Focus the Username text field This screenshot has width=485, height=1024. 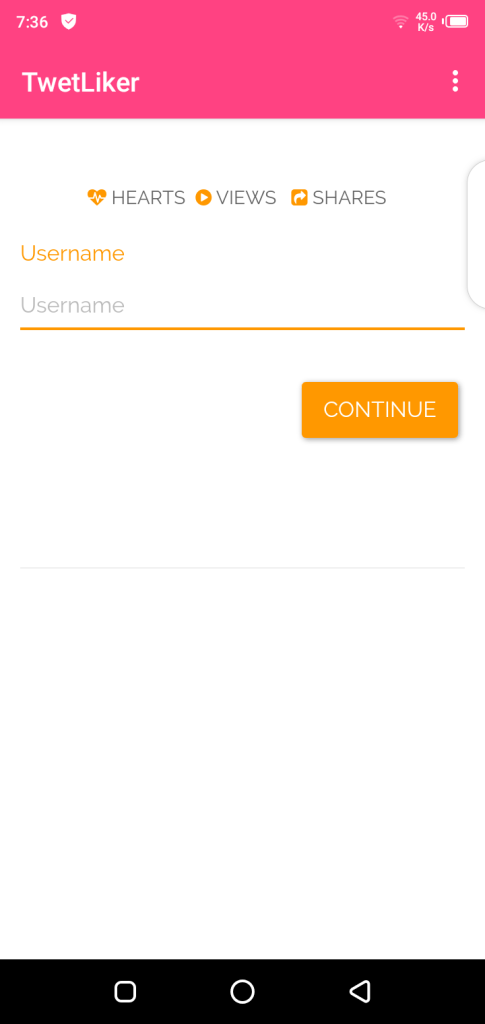(242, 306)
